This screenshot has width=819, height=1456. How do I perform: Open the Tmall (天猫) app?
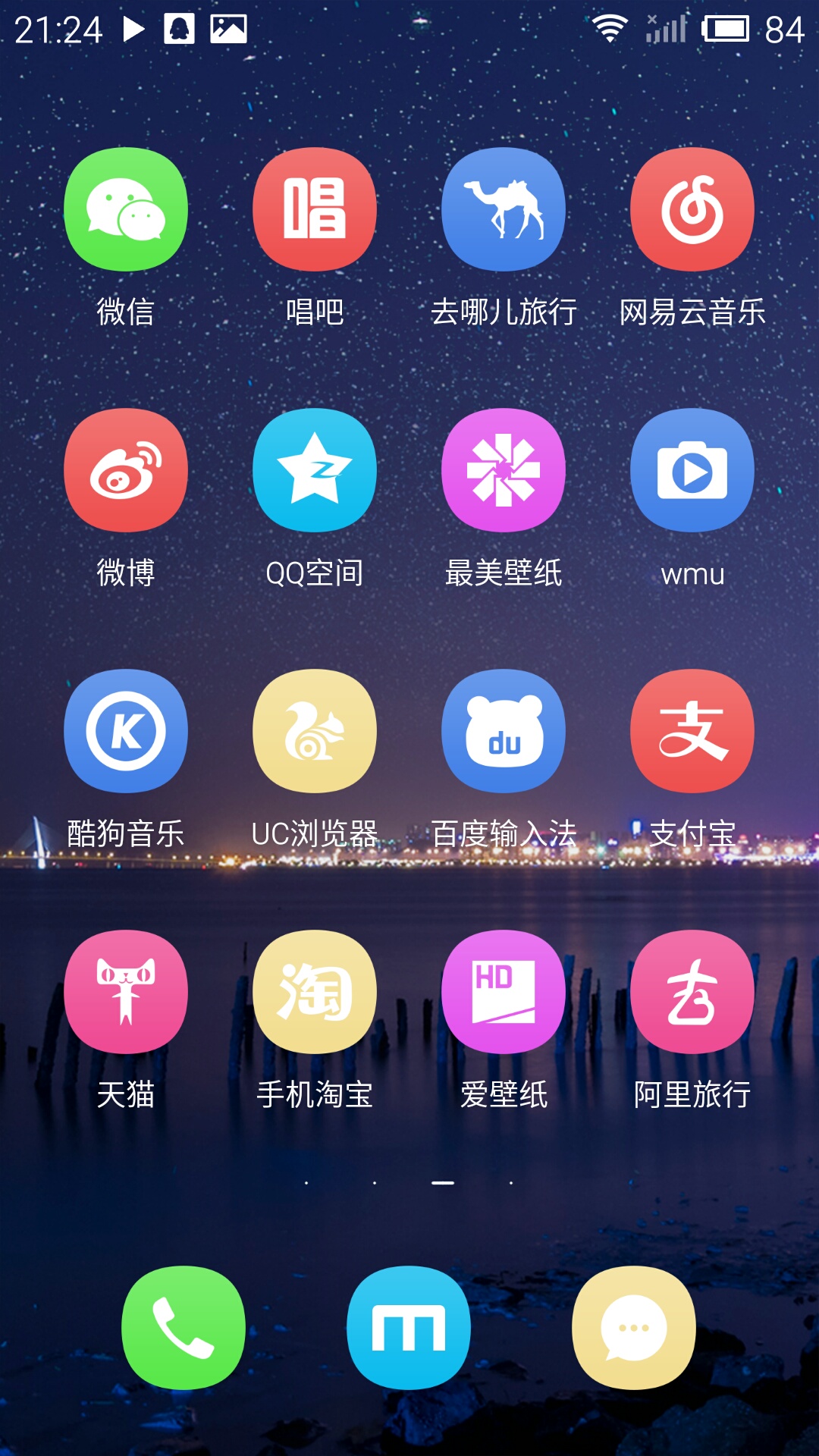pos(126,992)
